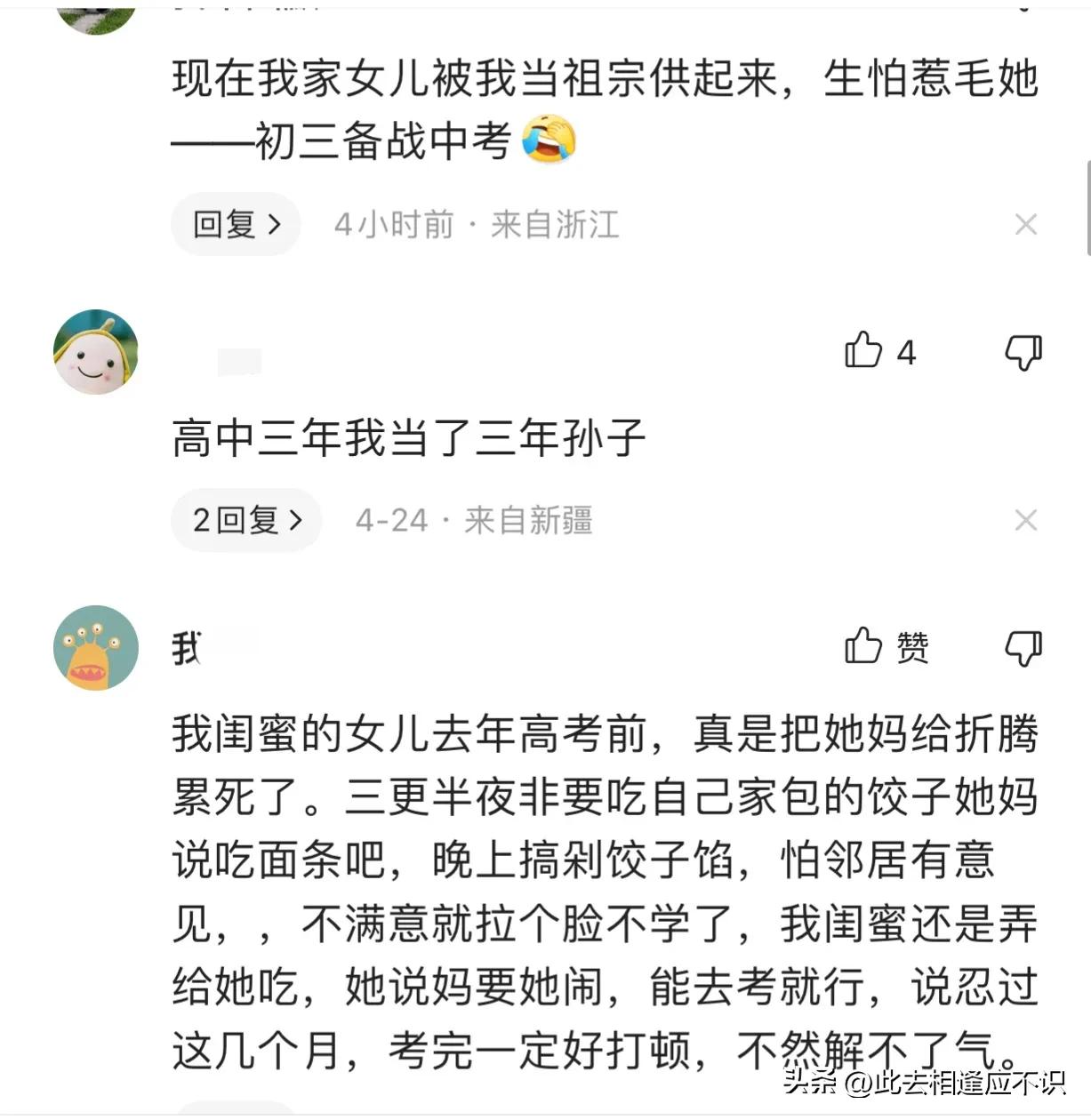Open the smiley-face user's avatar
The height and width of the screenshot is (1120, 1091).
95,350
